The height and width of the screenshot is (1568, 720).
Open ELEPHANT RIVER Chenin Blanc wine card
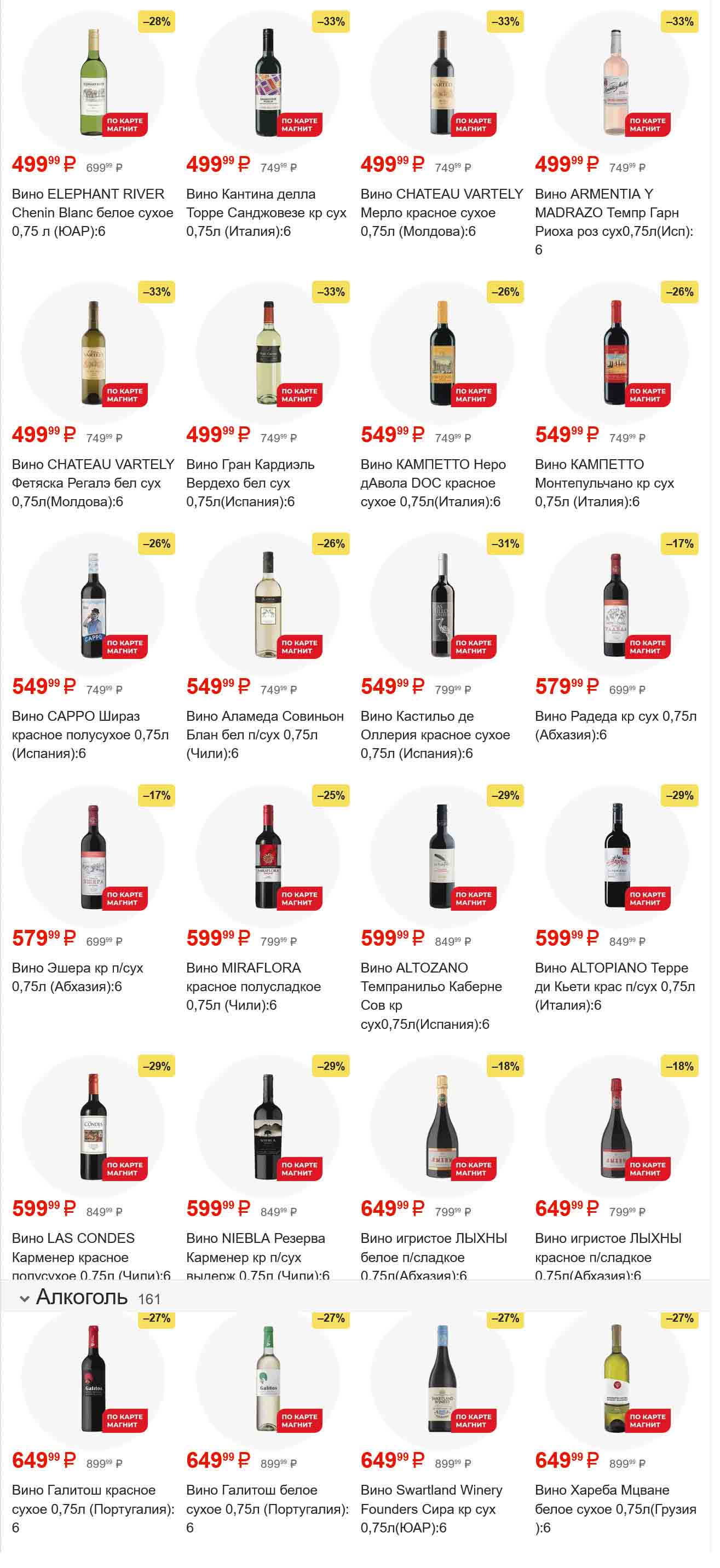[93, 212]
